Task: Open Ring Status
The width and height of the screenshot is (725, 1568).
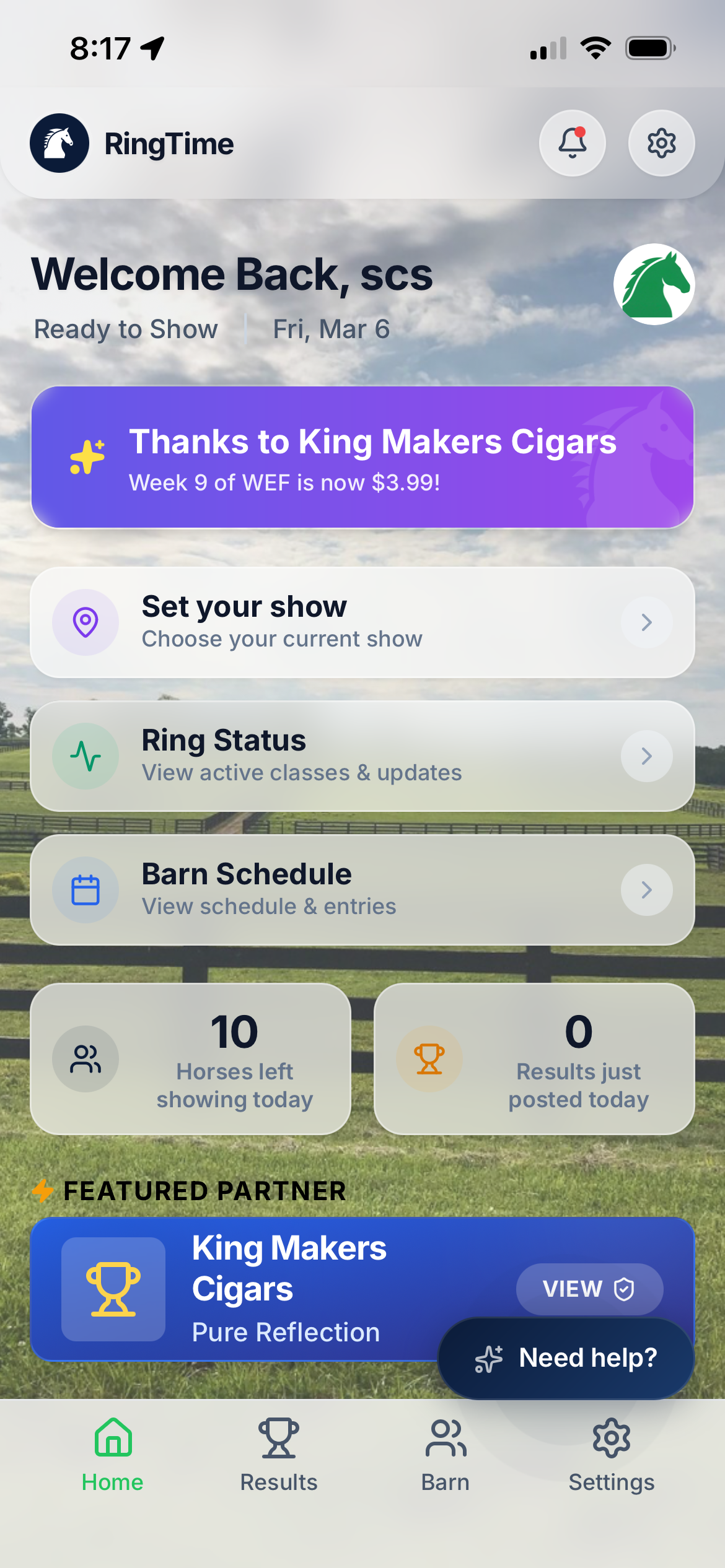Action: point(362,756)
